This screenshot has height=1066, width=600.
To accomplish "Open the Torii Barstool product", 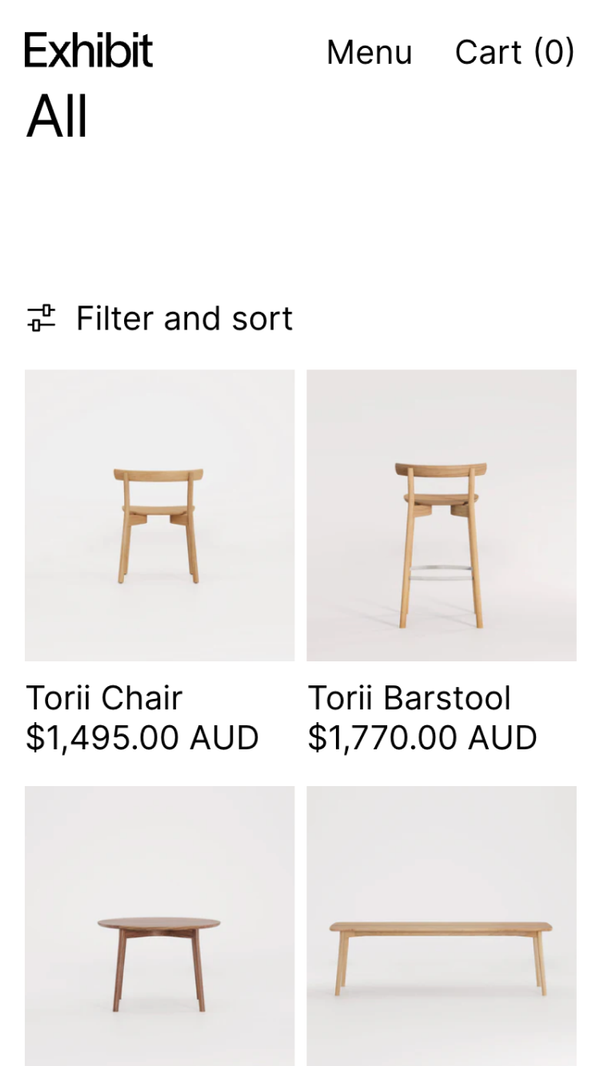I will coord(441,515).
